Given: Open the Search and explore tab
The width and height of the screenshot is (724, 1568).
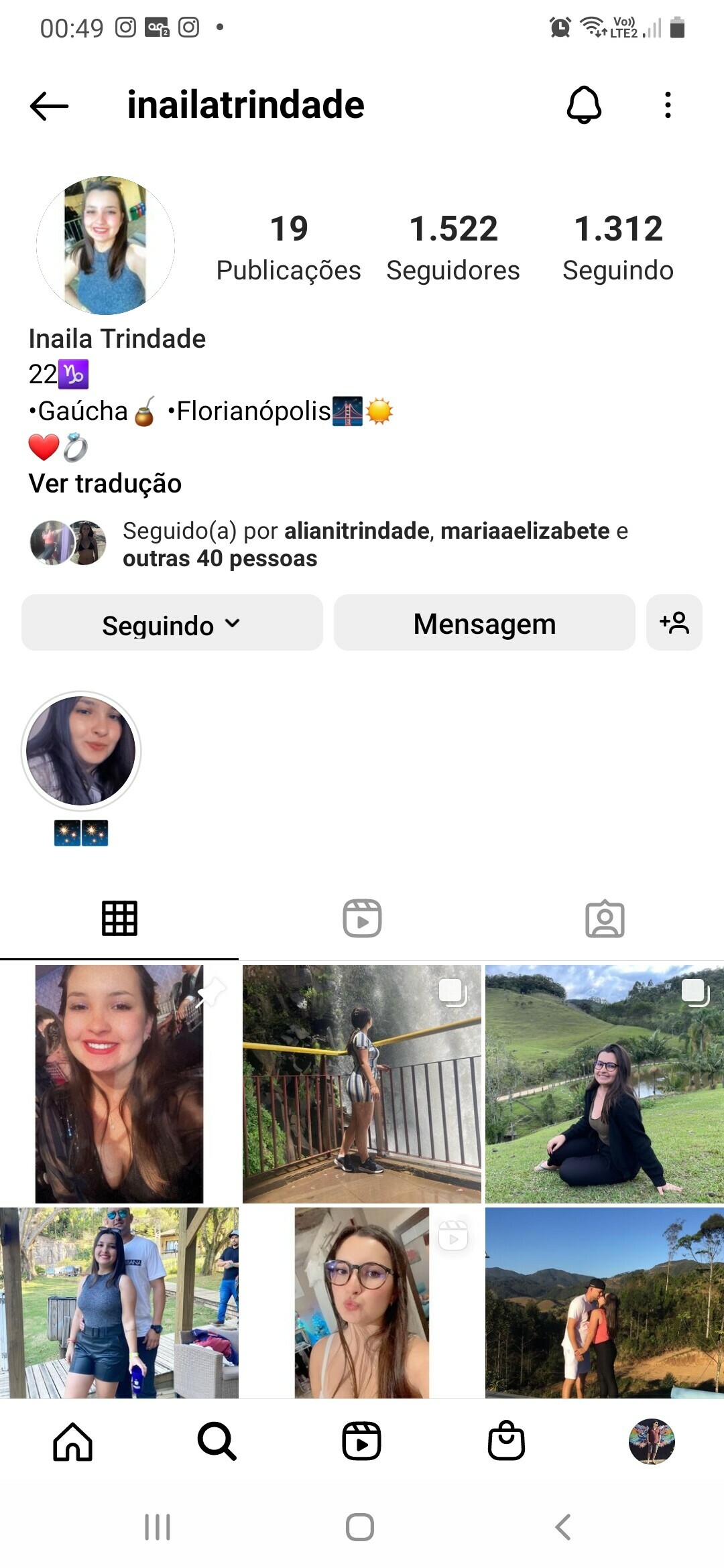Looking at the screenshot, I should [x=217, y=1441].
